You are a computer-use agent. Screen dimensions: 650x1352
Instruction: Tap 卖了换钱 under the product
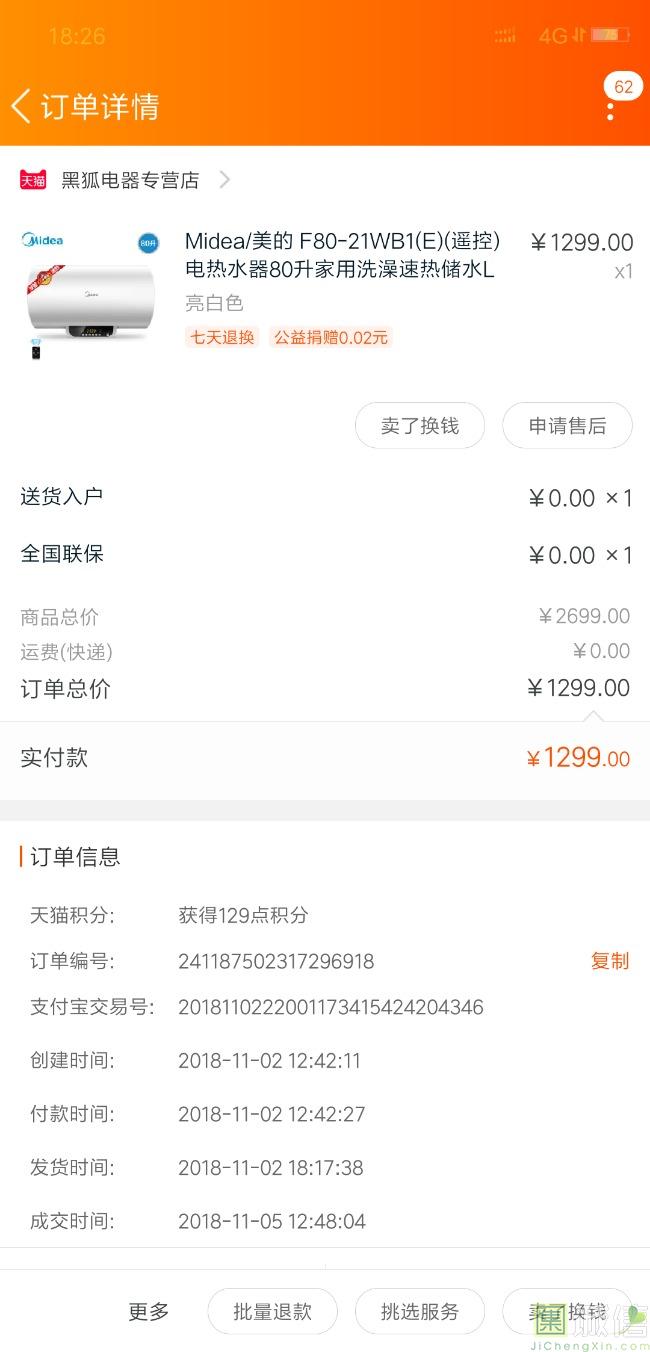(x=419, y=426)
